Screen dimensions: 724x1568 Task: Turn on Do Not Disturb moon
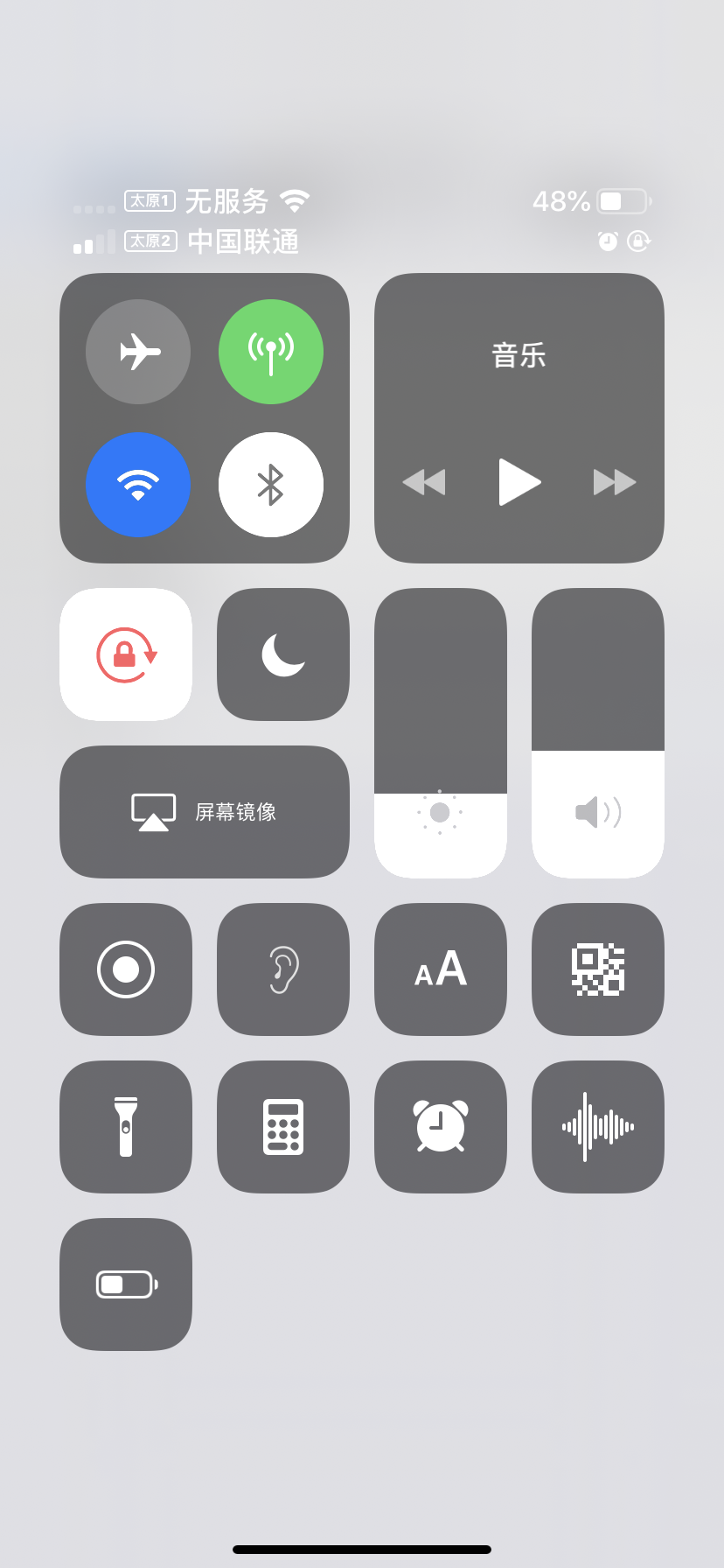[283, 654]
